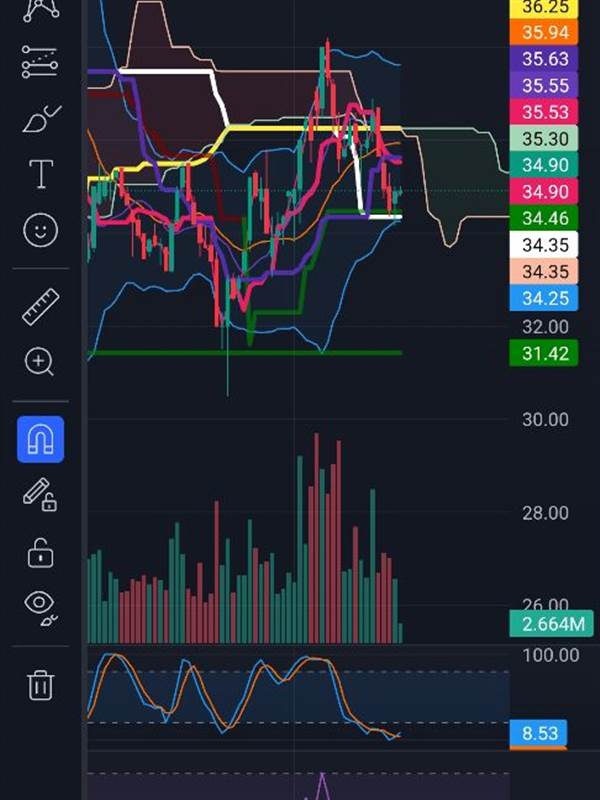Image resolution: width=600 pixels, height=800 pixels.
Task: Open the forecasting and position tools
Action: [40, 65]
